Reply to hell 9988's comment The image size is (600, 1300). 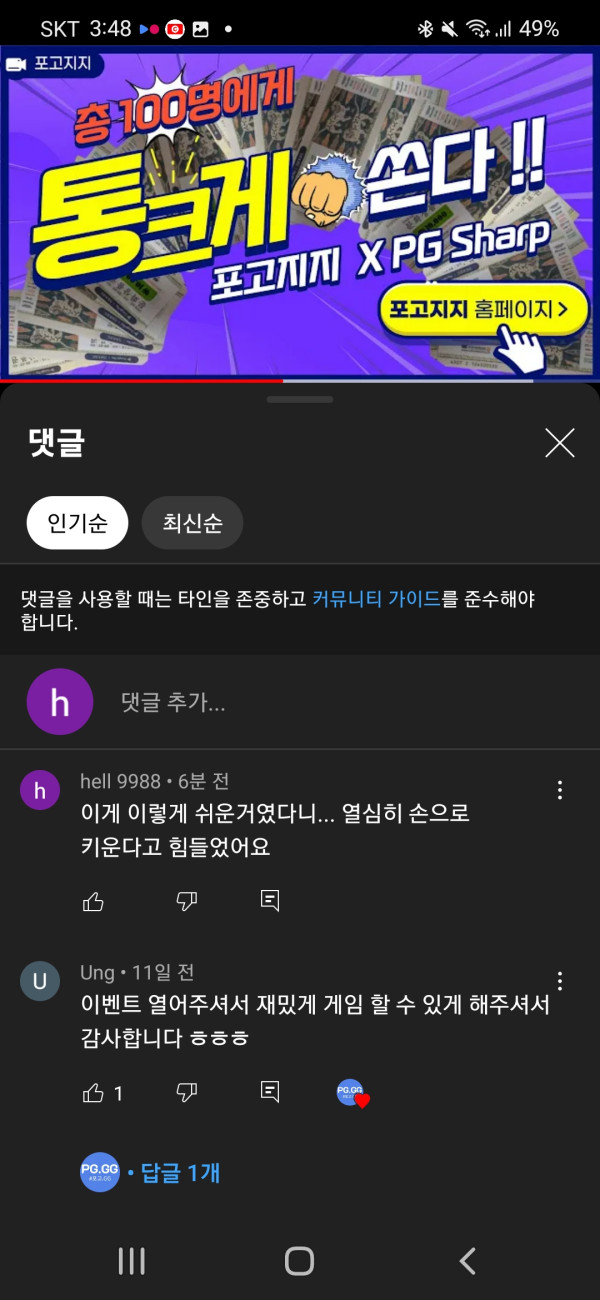269,901
